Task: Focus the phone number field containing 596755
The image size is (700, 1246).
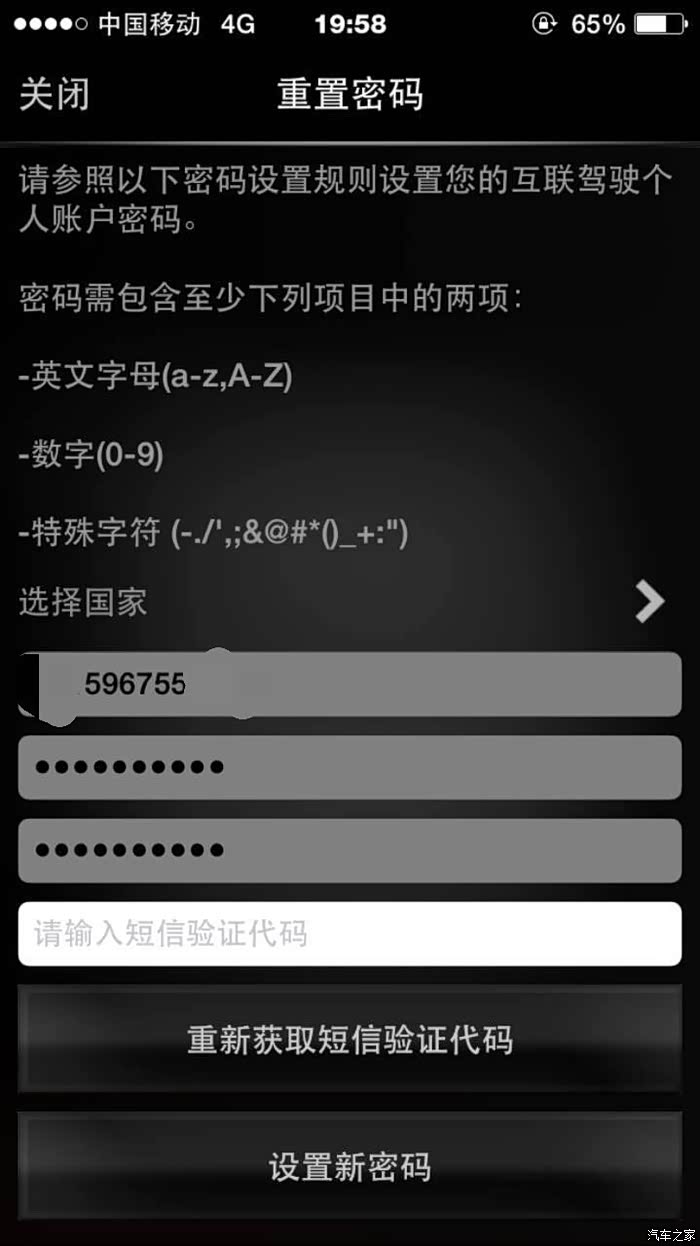Action: click(400, 684)
